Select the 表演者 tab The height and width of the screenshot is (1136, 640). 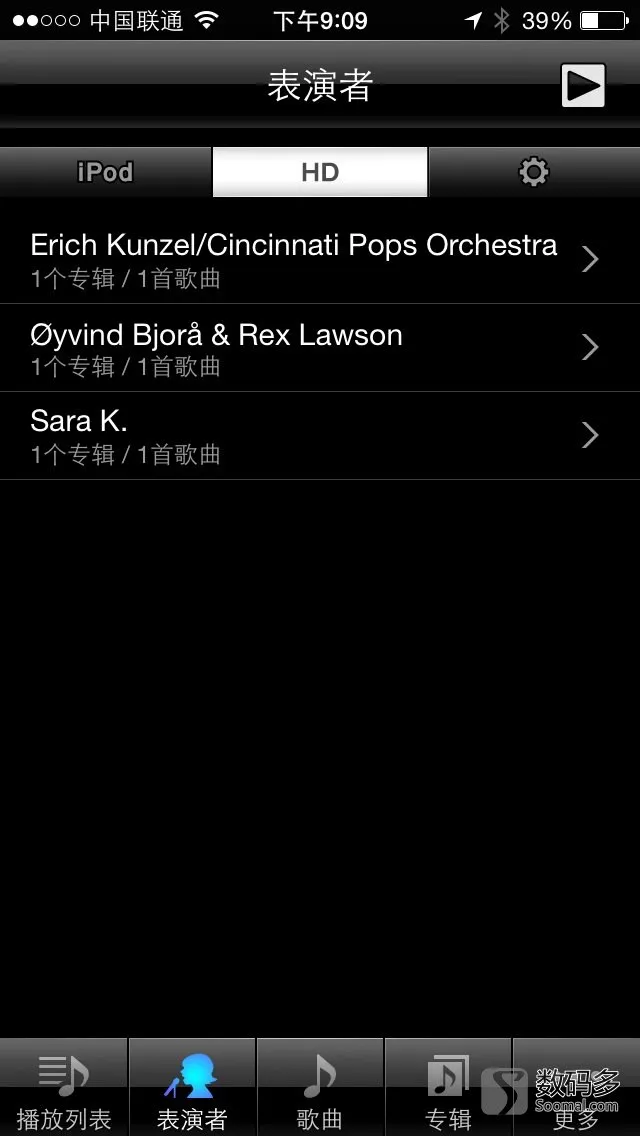(192, 1087)
